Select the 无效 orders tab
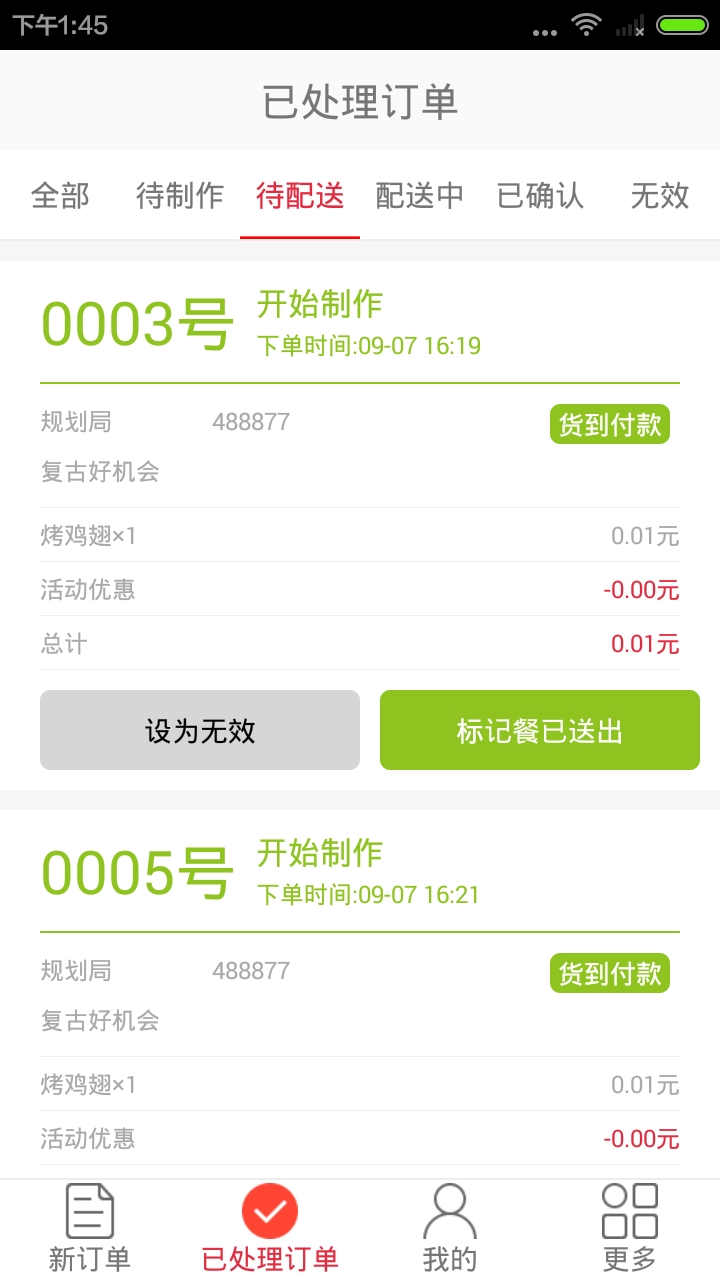This screenshot has height=1280, width=720. point(660,196)
